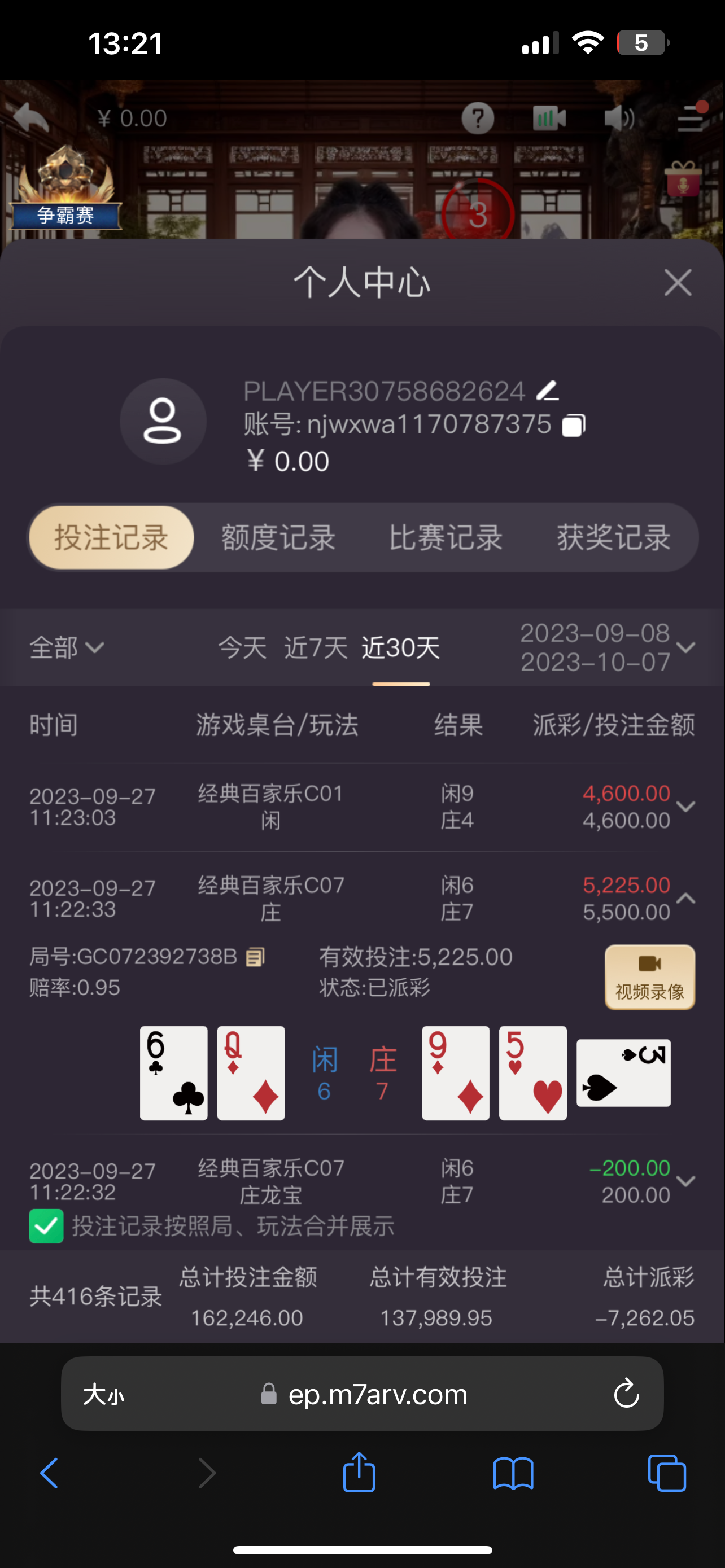725x1568 pixels.
Task: Expand the 庄龙宝 11:22:32 record
Action: (x=685, y=1181)
